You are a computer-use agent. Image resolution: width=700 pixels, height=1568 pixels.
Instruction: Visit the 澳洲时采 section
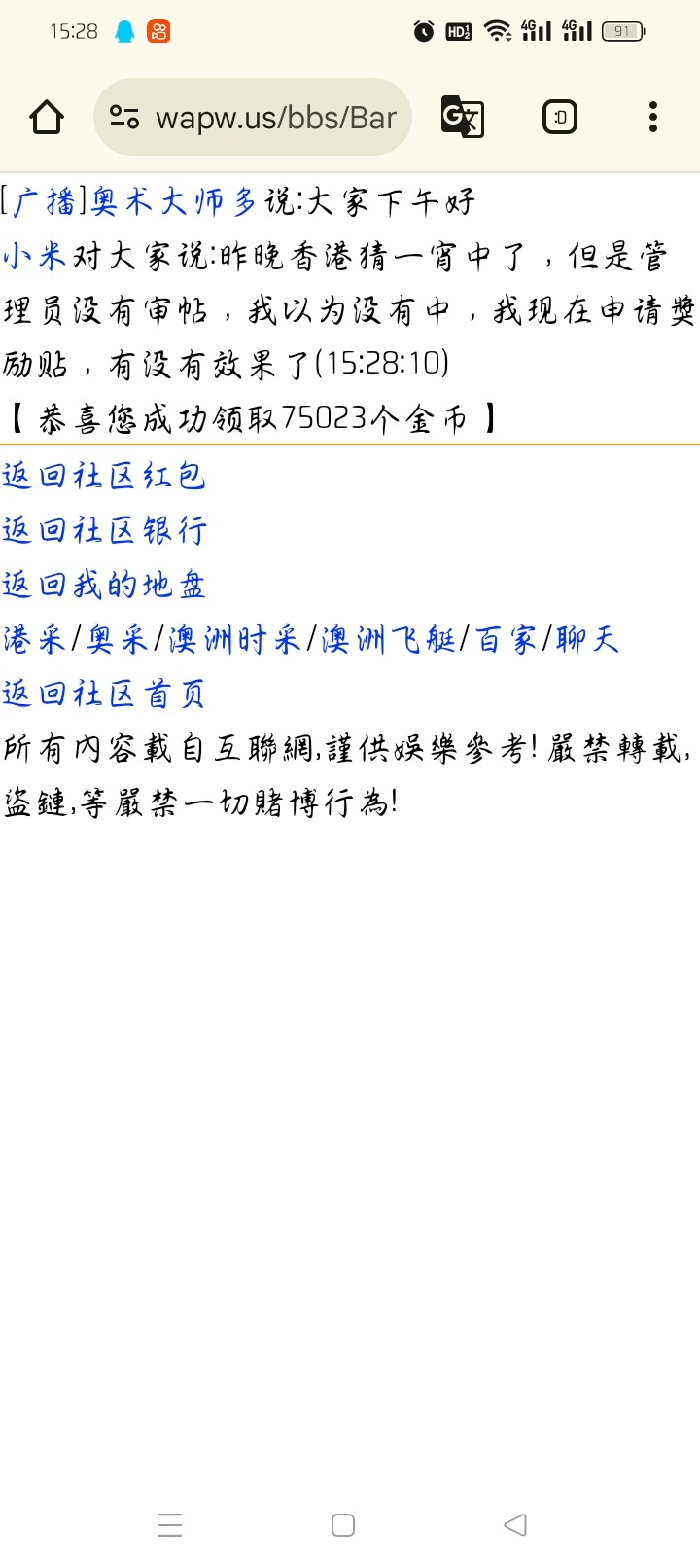click(233, 639)
